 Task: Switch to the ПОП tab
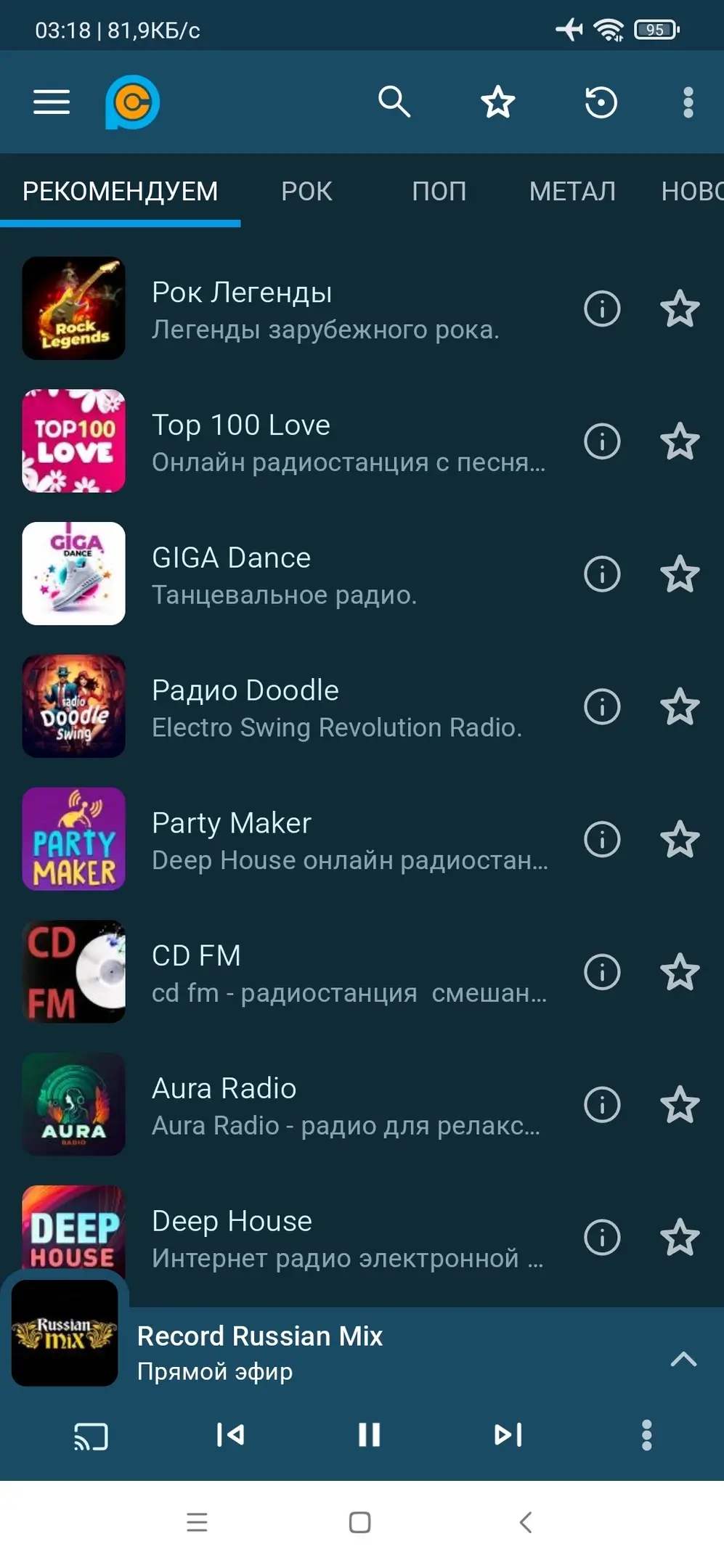point(439,192)
